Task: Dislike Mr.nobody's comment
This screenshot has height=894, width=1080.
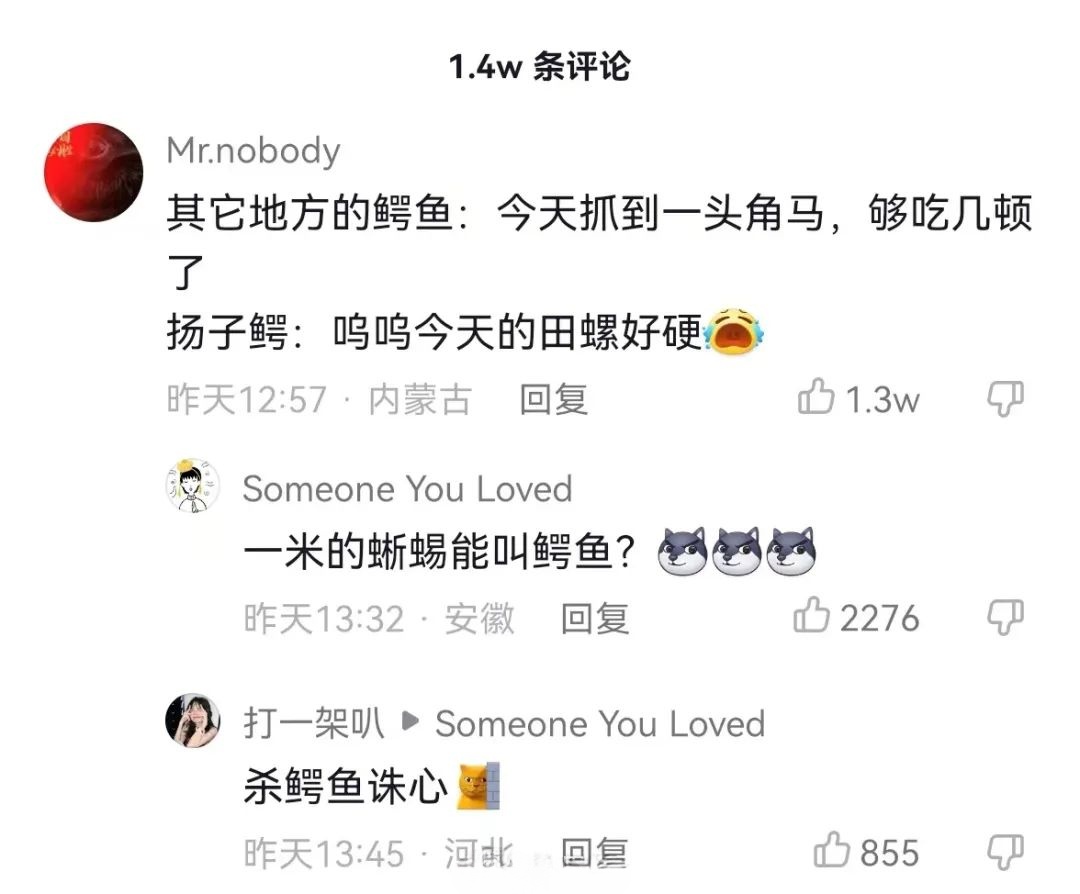Action: (1005, 399)
